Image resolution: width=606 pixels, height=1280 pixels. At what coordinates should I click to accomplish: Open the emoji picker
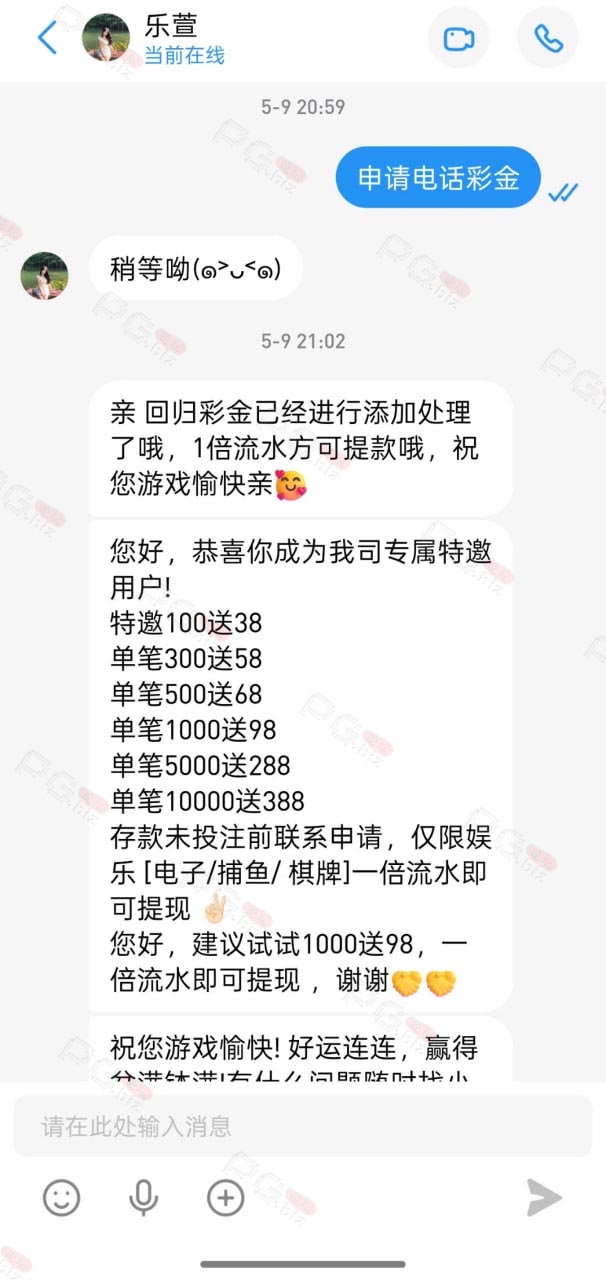point(62,1197)
